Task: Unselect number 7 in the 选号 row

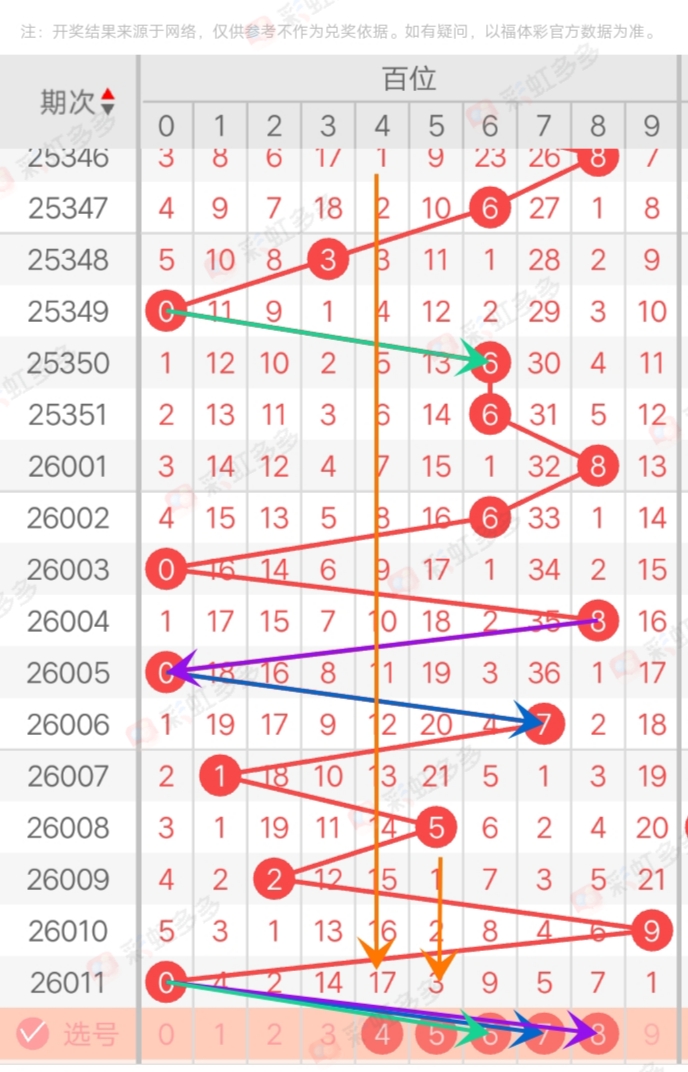Action: coord(544,1034)
